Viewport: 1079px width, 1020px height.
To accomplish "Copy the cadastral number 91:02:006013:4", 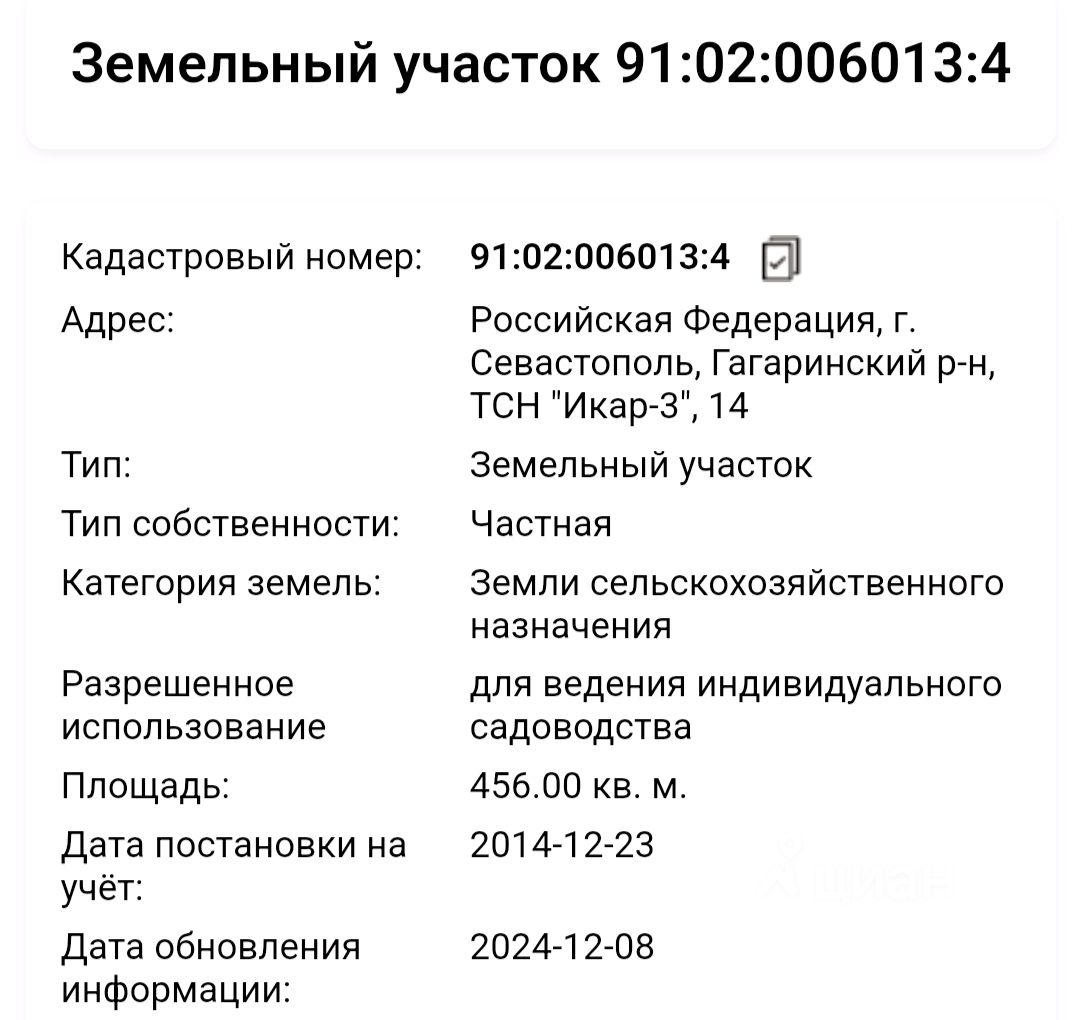I will click(781, 259).
